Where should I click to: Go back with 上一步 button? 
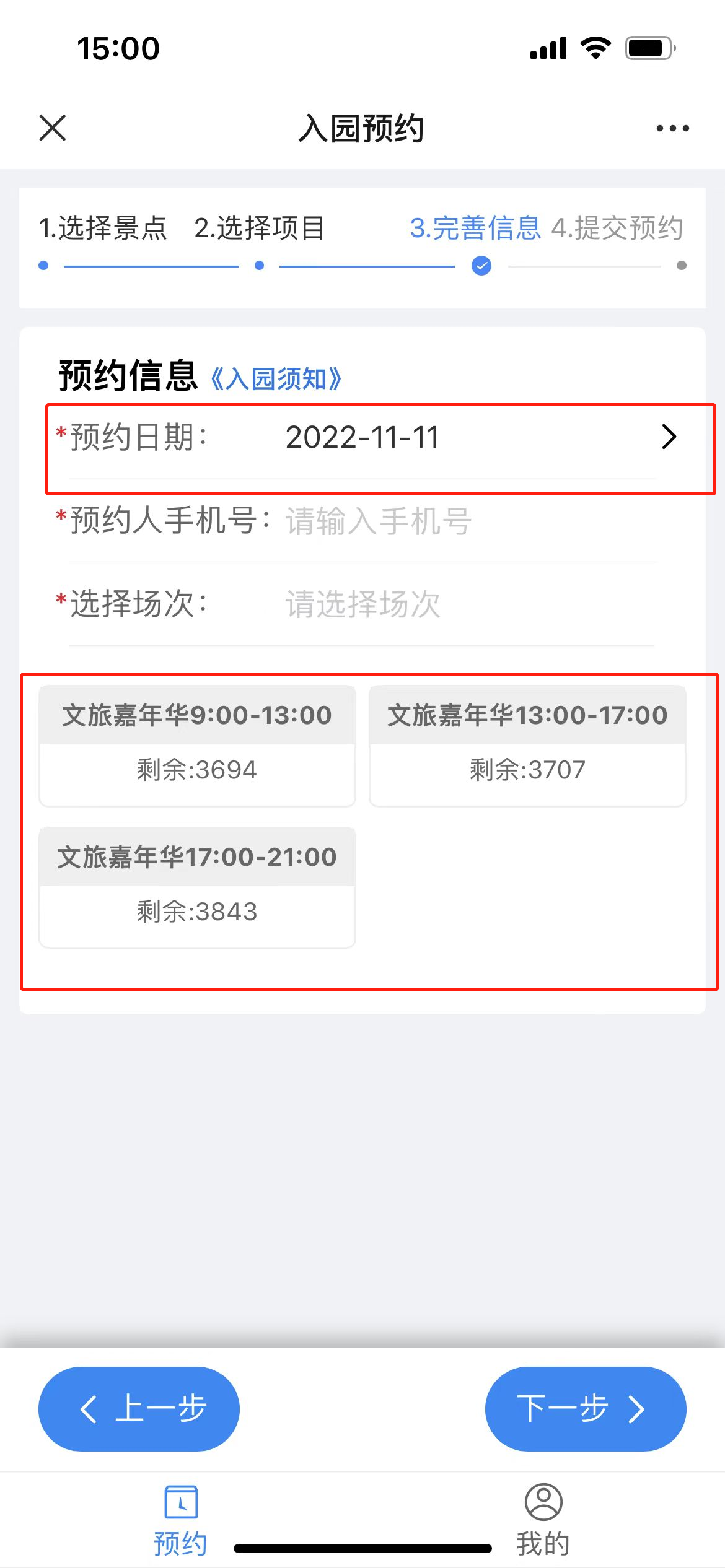click(x=139, y=1409)
